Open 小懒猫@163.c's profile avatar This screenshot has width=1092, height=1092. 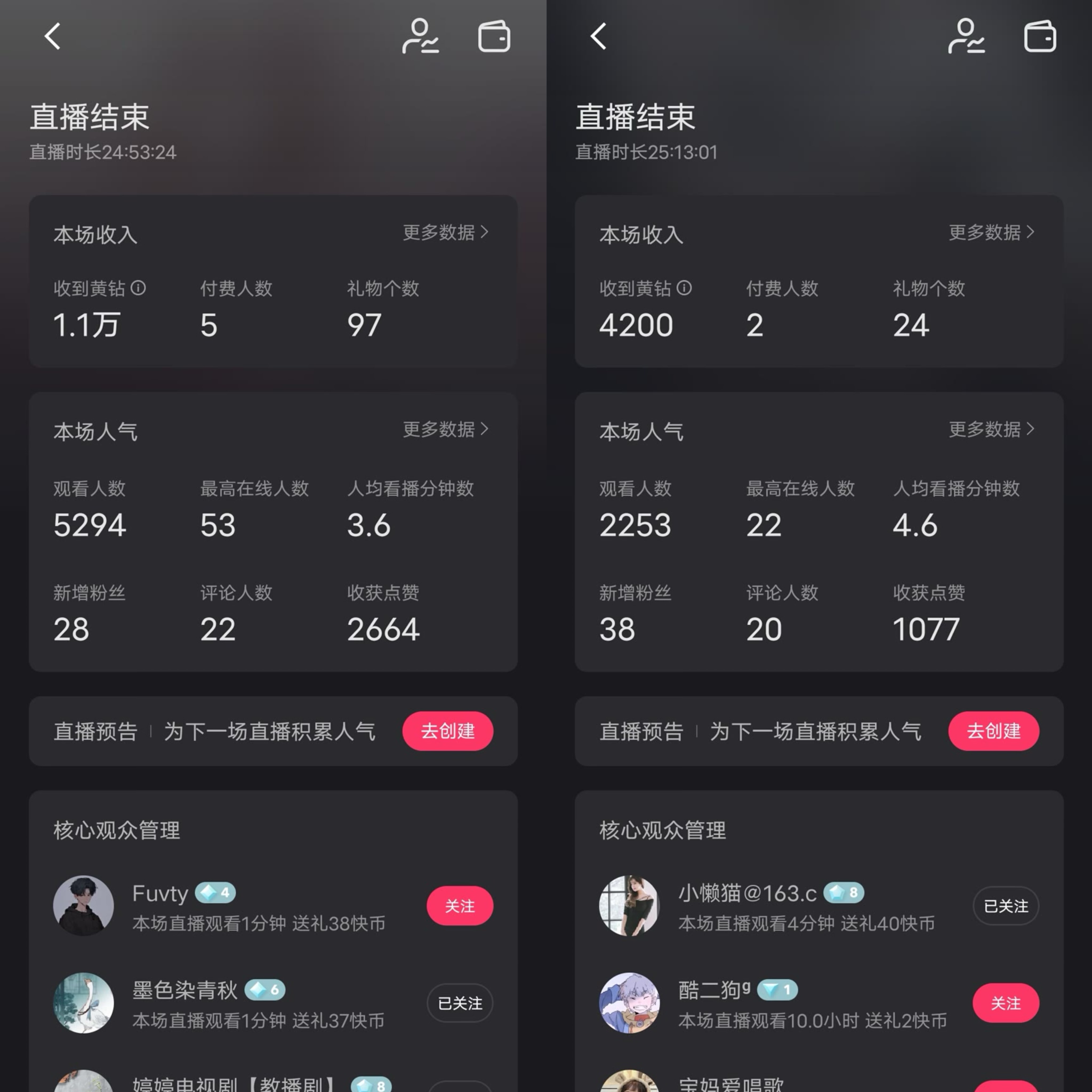click(629, 906)
